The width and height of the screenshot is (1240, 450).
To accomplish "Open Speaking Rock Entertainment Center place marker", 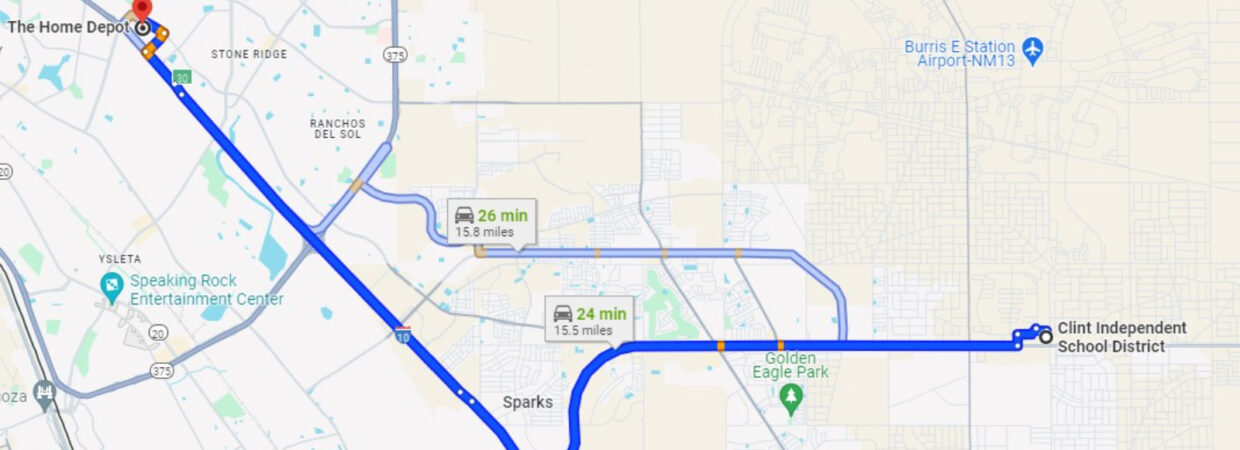I will click(112, 290).
